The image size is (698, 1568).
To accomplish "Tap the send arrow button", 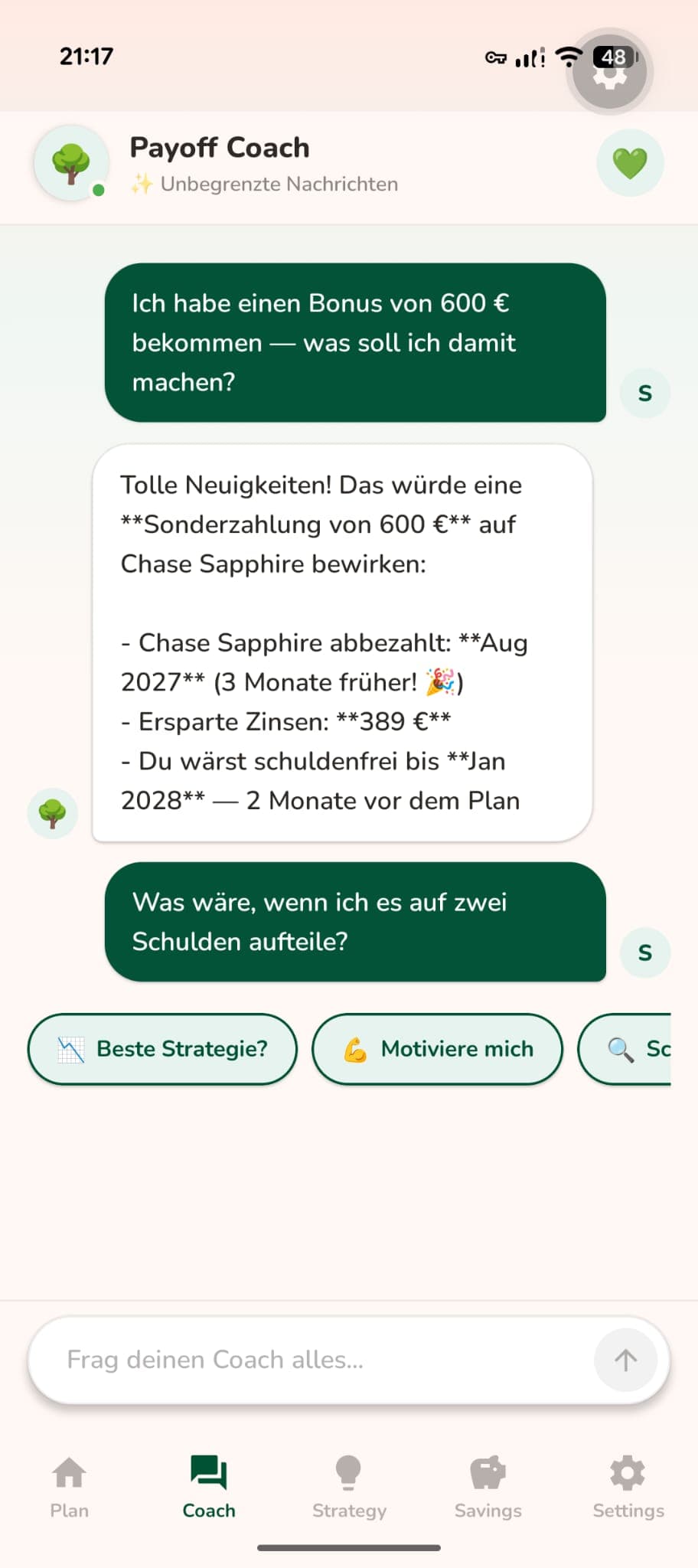I will tap(626, 1361).
